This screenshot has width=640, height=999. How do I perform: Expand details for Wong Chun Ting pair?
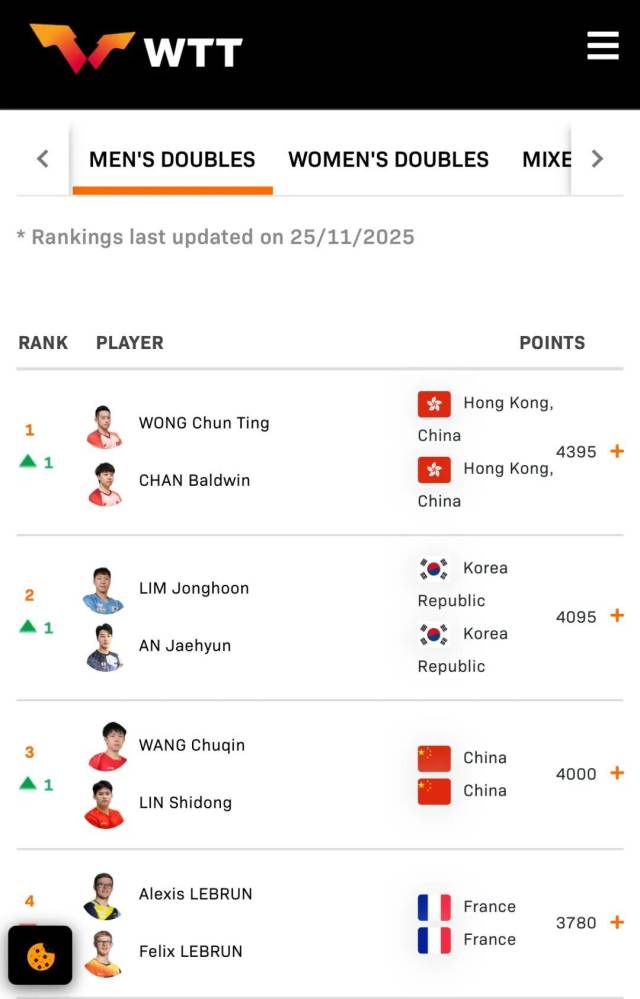coord(617,452)
